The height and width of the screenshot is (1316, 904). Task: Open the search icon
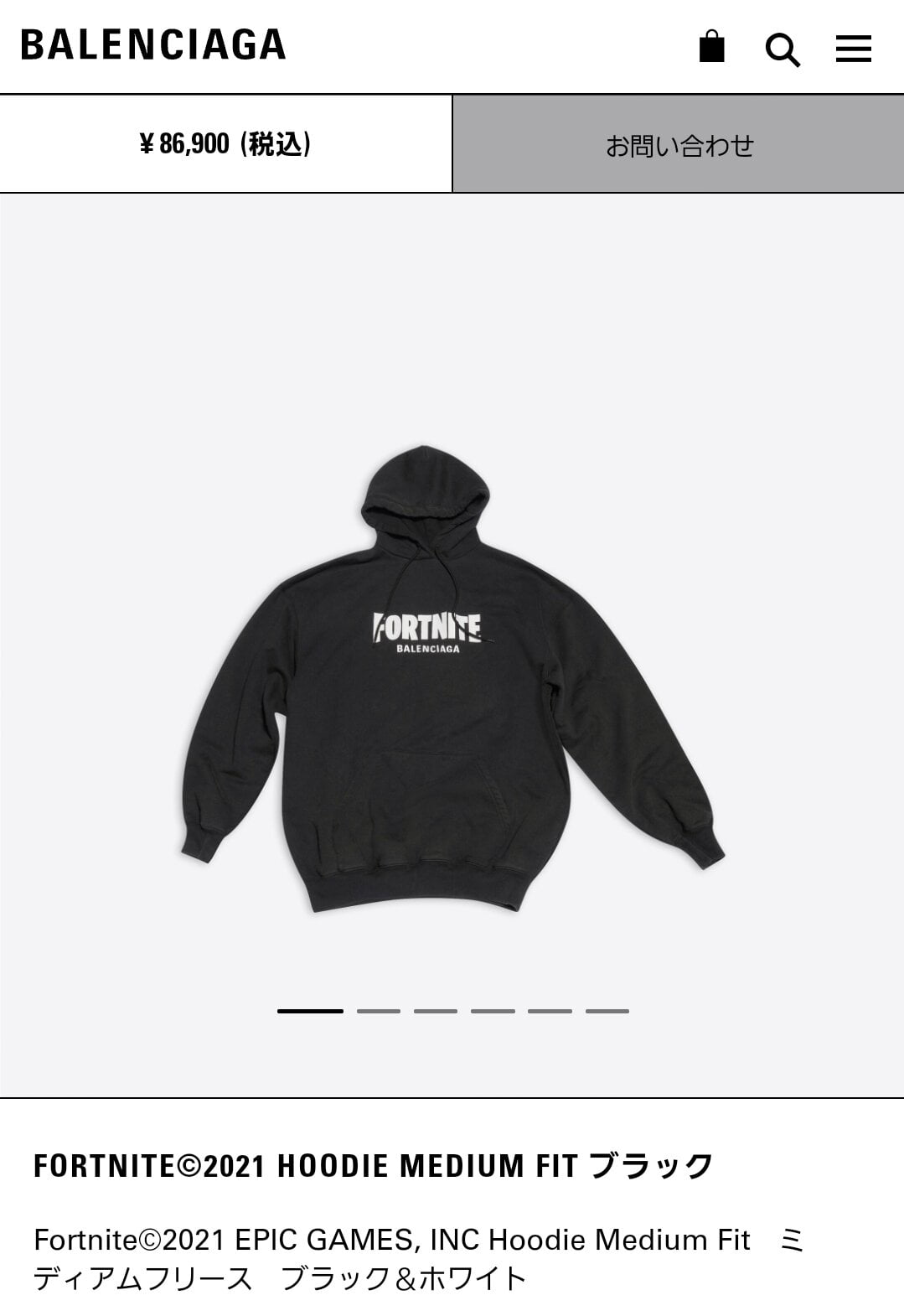[783, 49]
